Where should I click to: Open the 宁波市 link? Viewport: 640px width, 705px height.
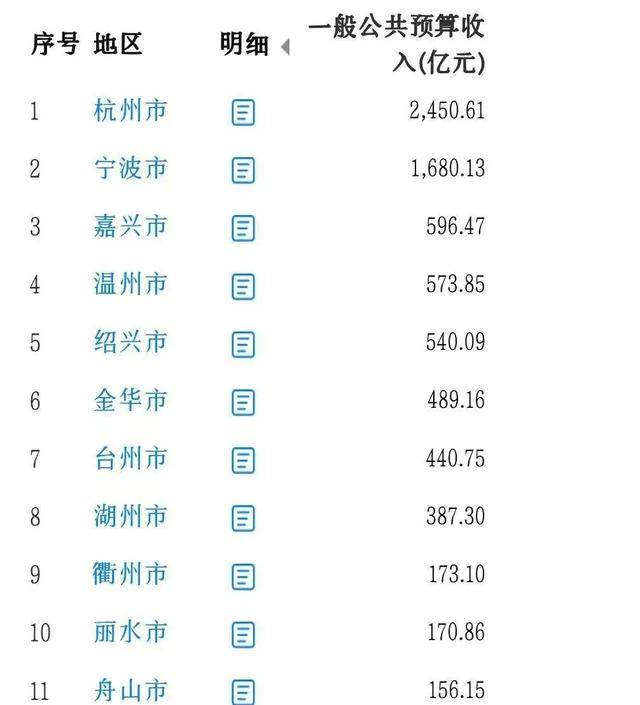click(130, 168)
